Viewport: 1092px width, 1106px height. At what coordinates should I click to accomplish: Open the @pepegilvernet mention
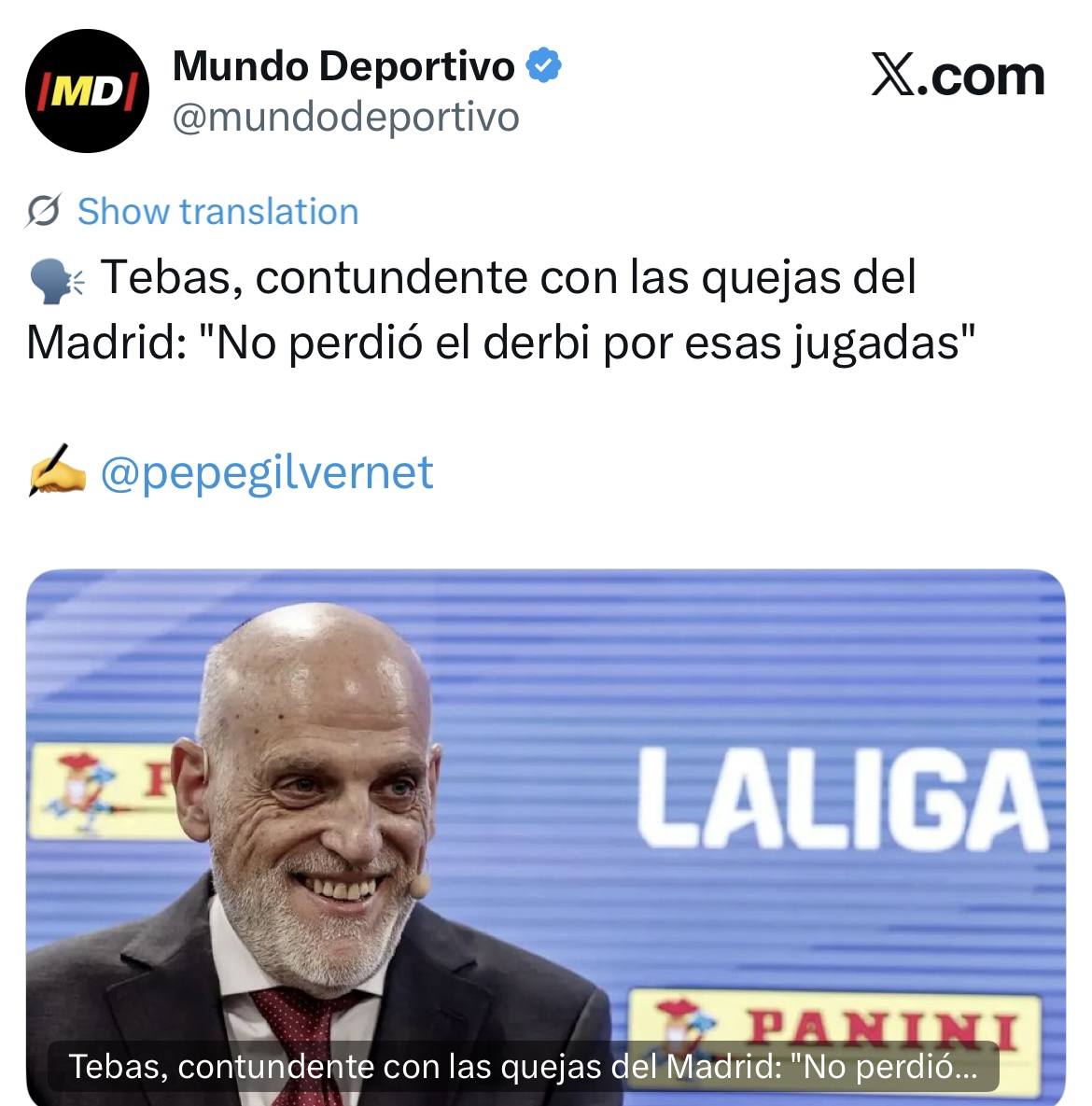(x=267, y=472)
